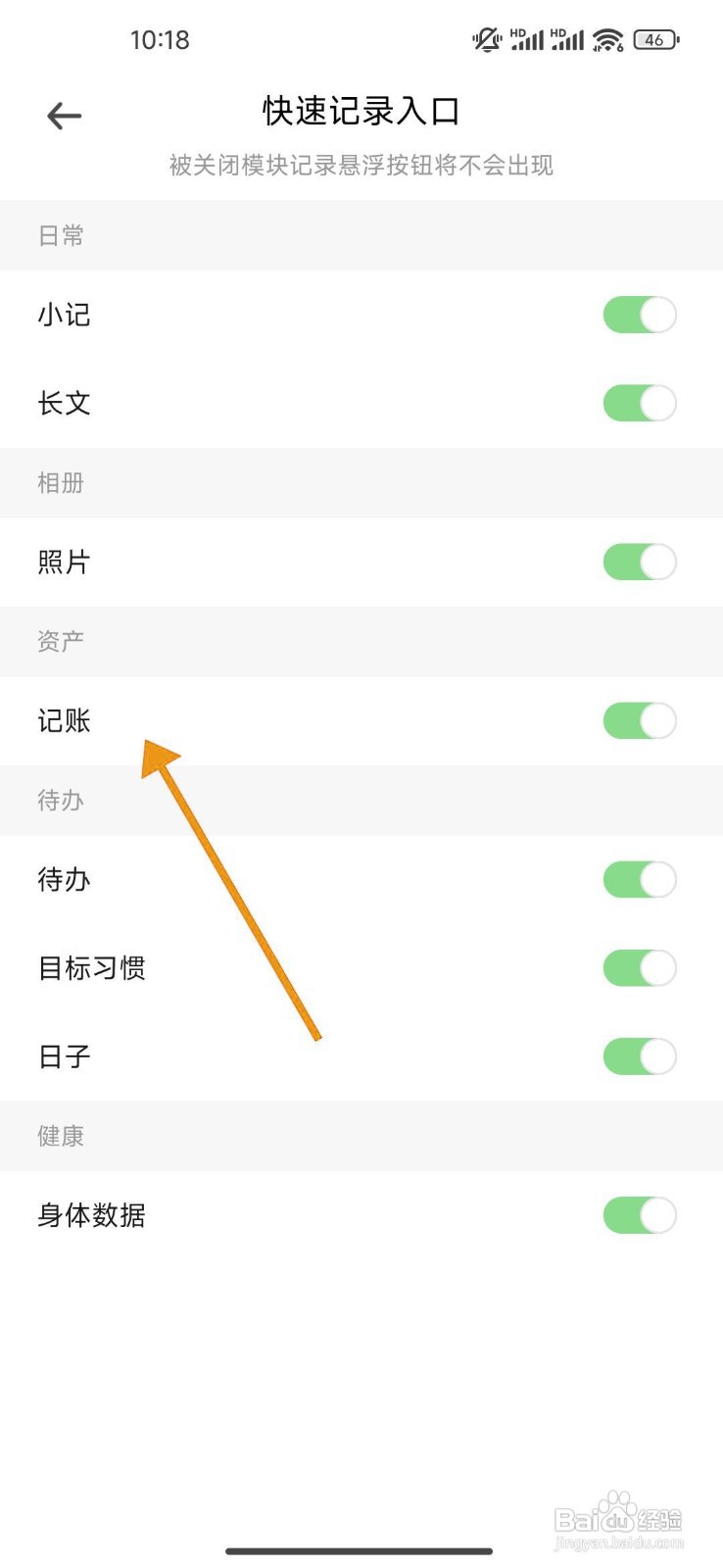This screenshot has width=723, height=1568.
Task: Turn off the 待办 switch
Action: pyautogui.click(x=639, y=879)
